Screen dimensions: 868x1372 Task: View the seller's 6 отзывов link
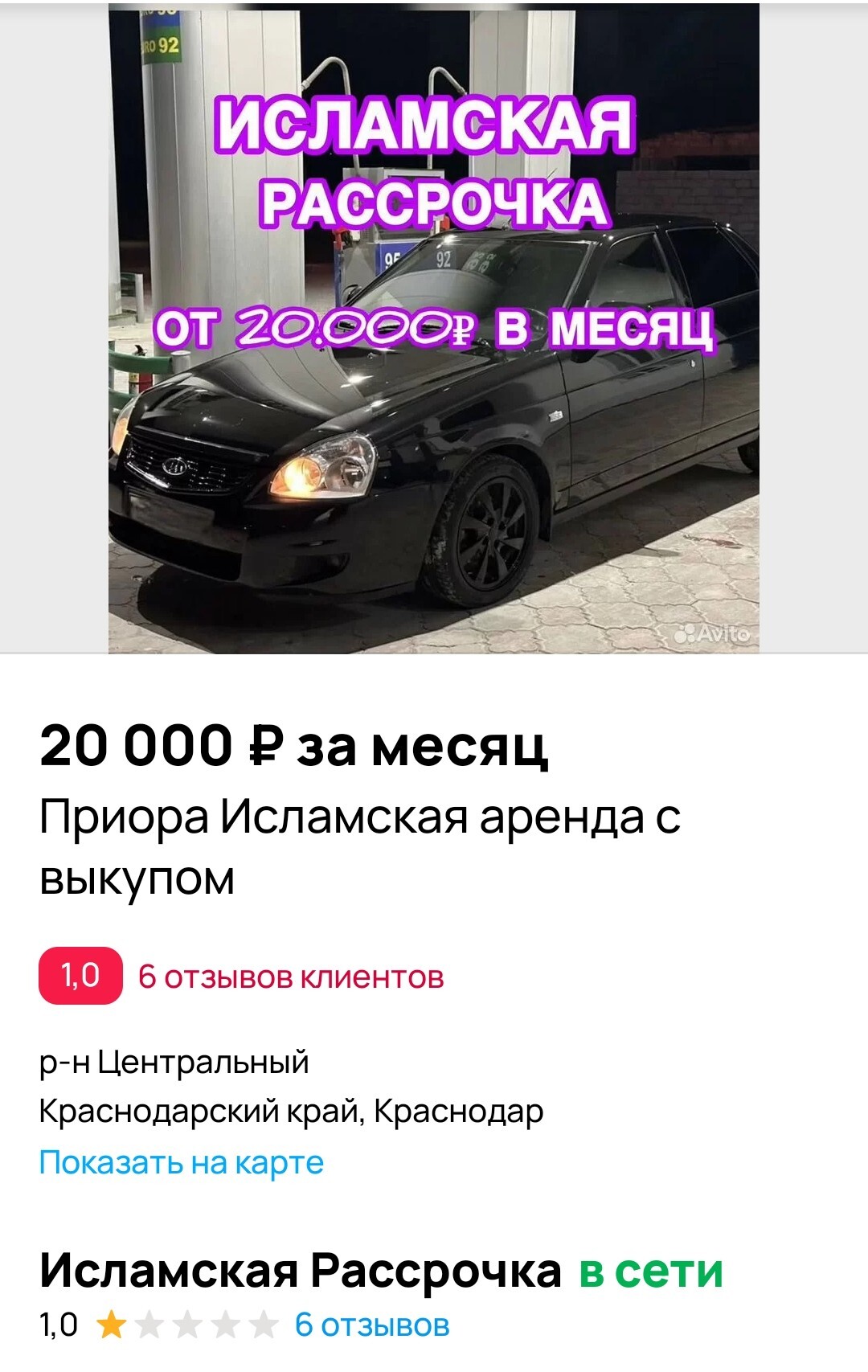pyautogui.click(x=371, y=1325)
